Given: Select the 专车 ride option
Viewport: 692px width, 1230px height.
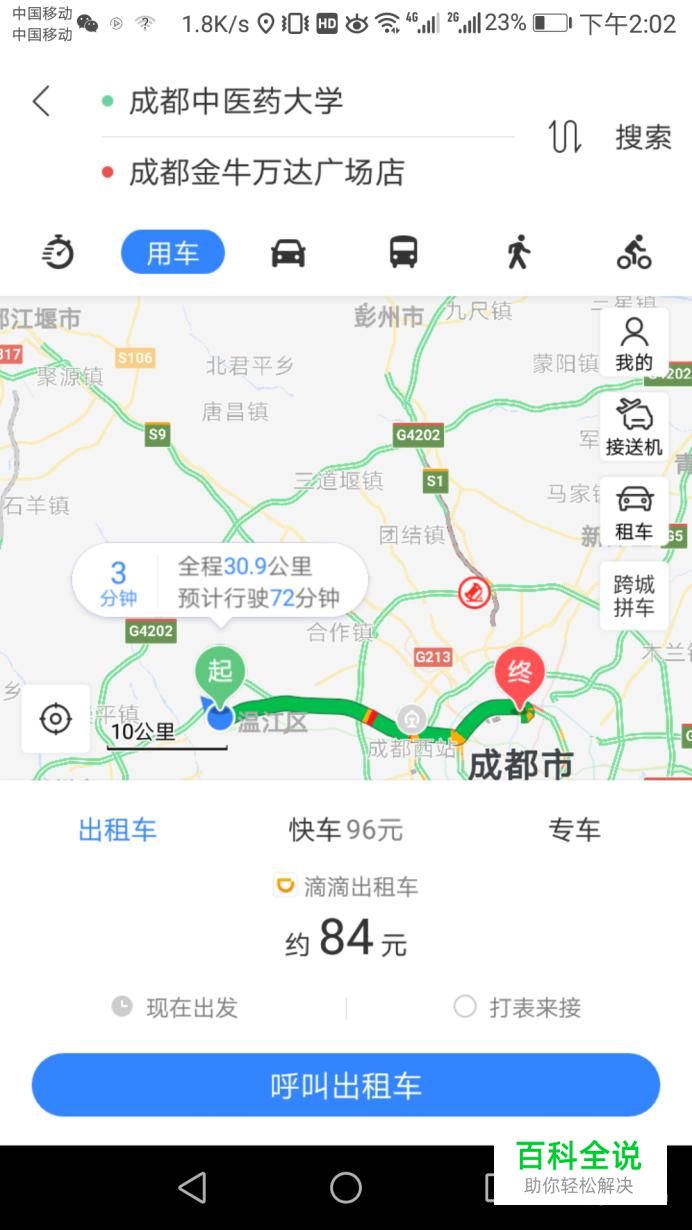Looking at the screenshot, I should point(575,829).
